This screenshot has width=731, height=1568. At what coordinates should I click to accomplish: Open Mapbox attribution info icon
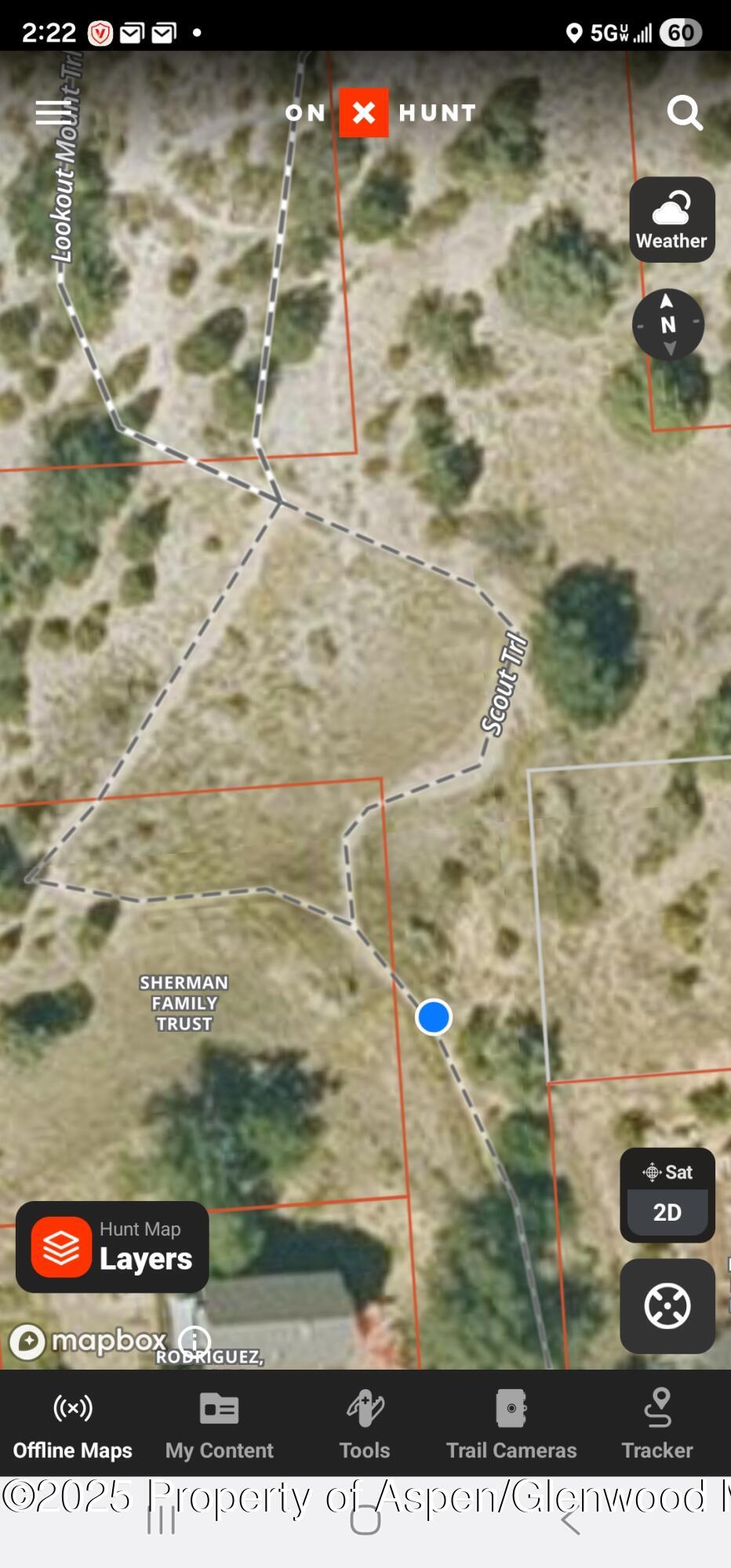(194, 1341)
